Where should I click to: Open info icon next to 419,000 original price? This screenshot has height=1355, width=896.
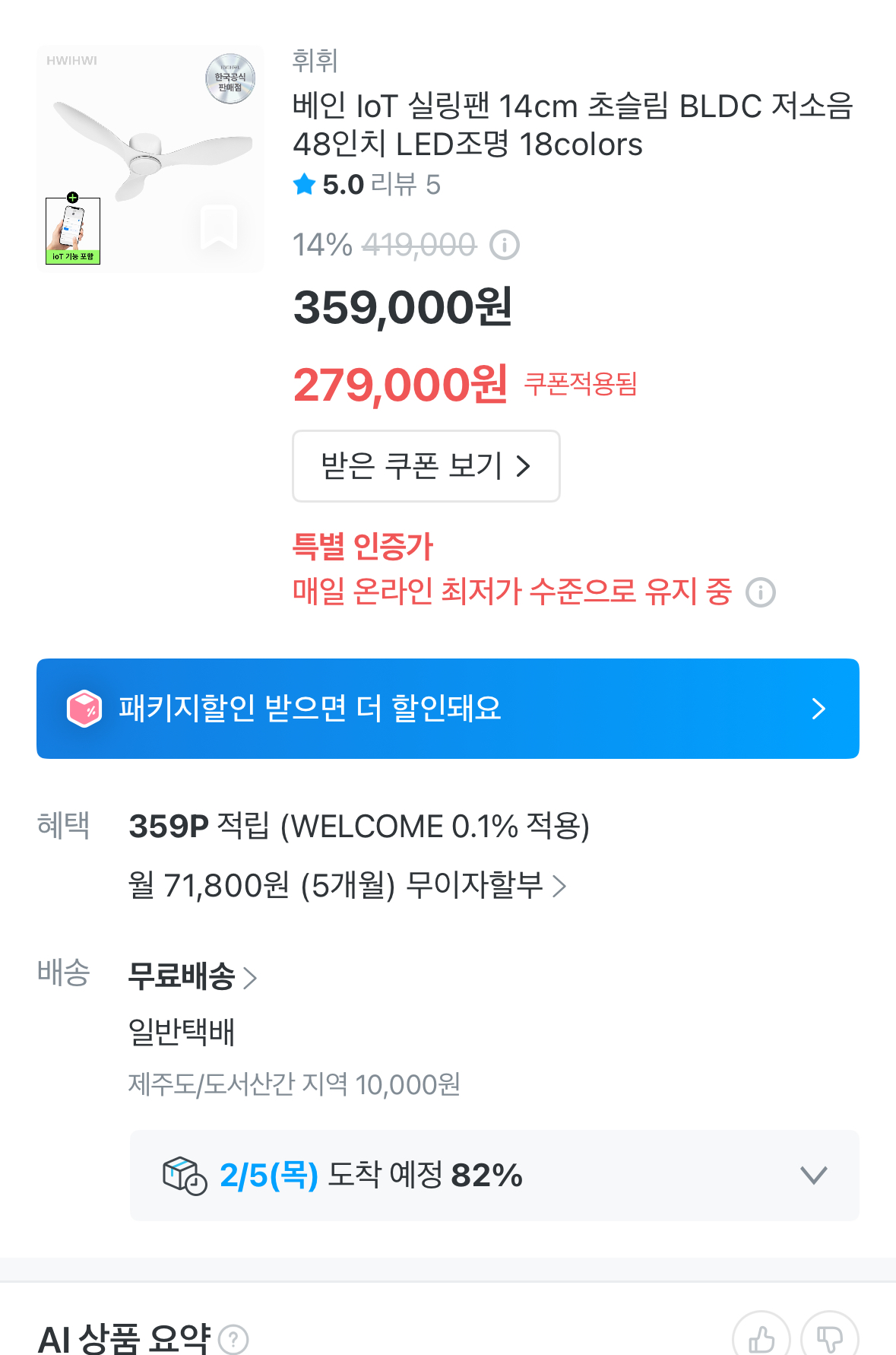tap(505, 246)
